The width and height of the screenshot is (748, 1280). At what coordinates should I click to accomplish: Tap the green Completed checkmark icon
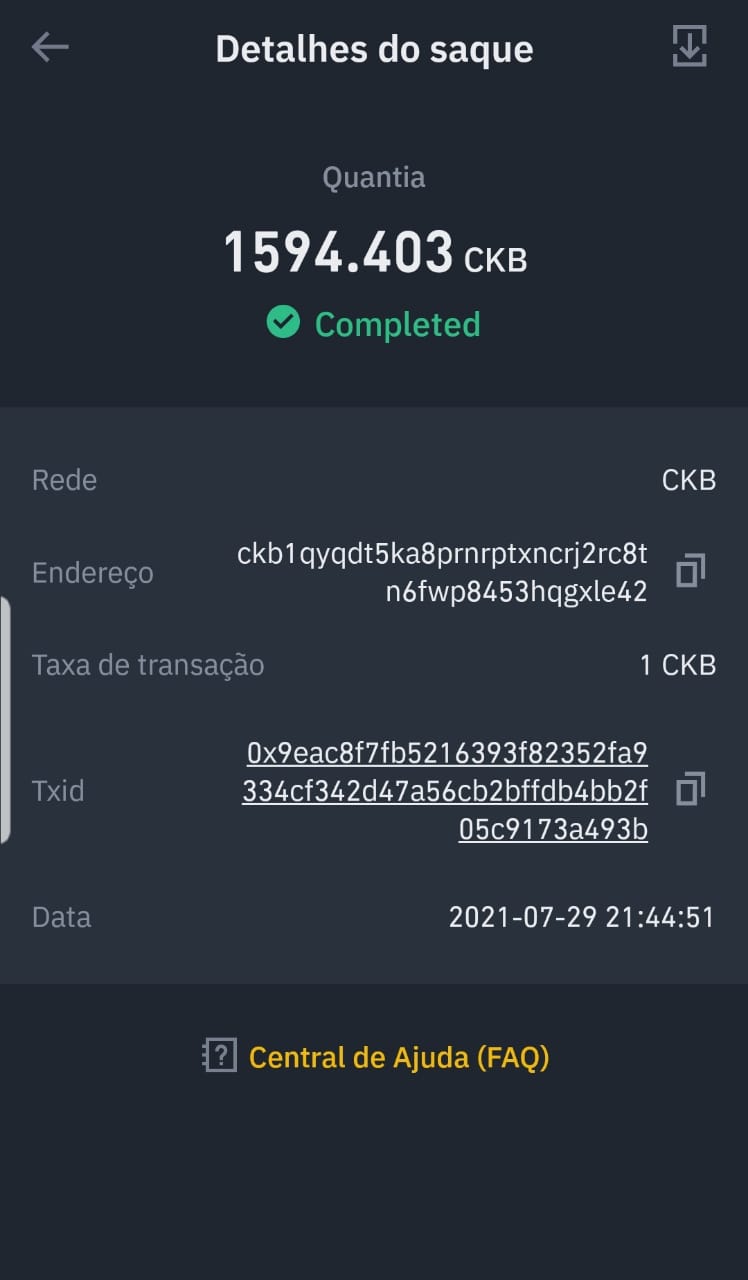point(285,323)
